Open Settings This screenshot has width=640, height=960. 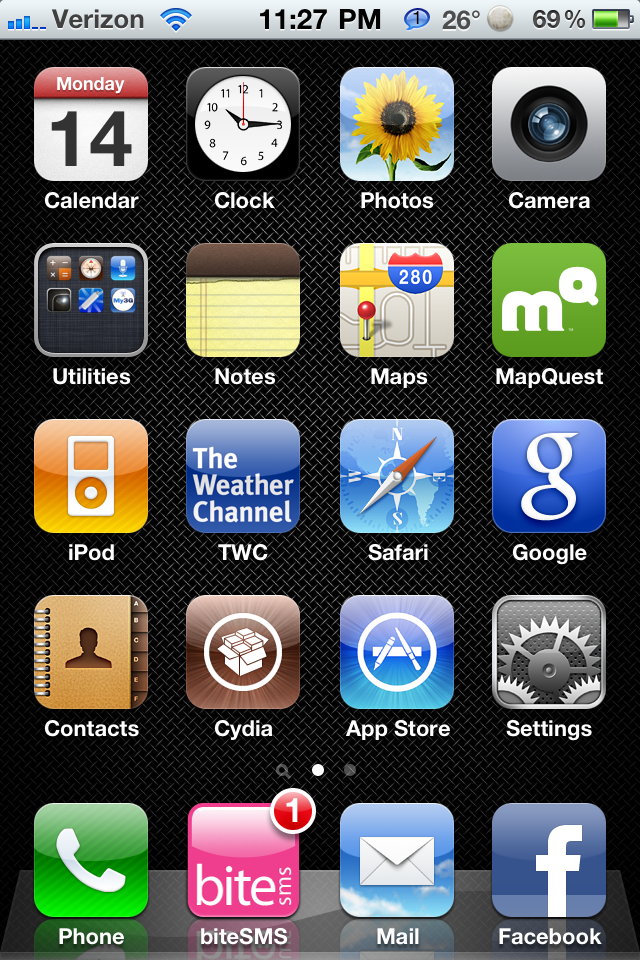pos(549,652)
